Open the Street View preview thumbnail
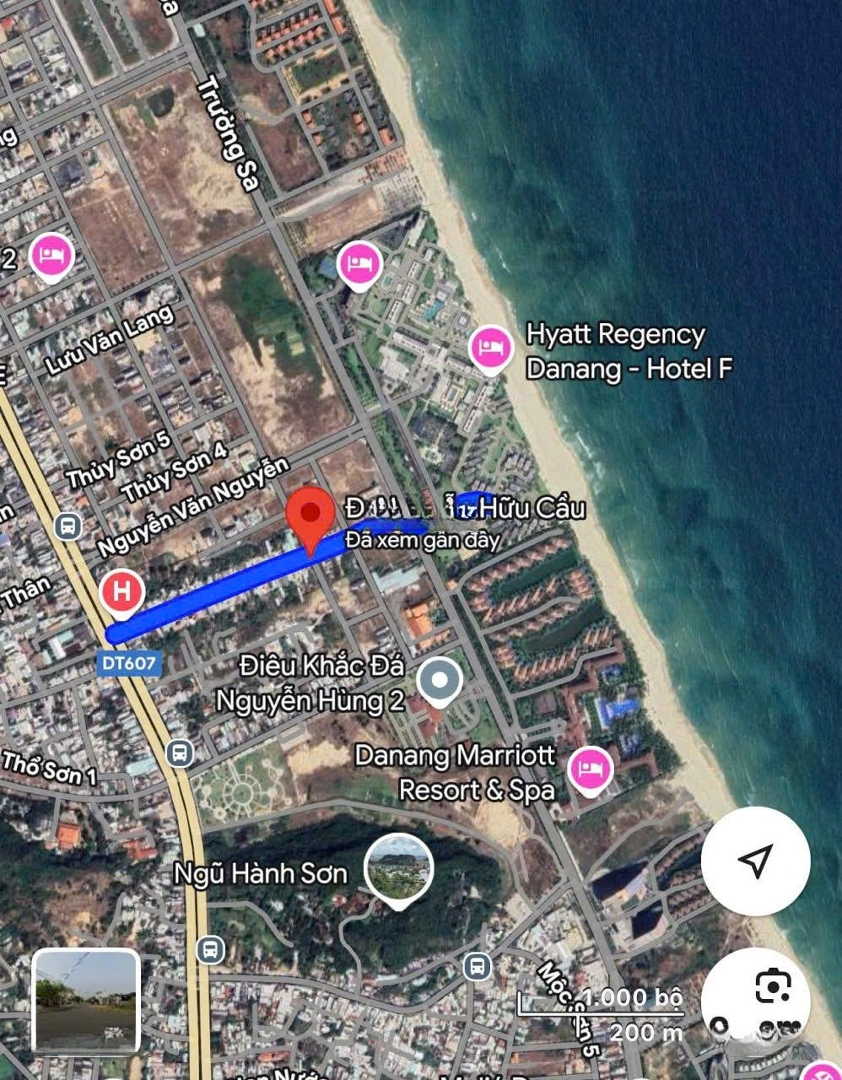 [86, 1001]
